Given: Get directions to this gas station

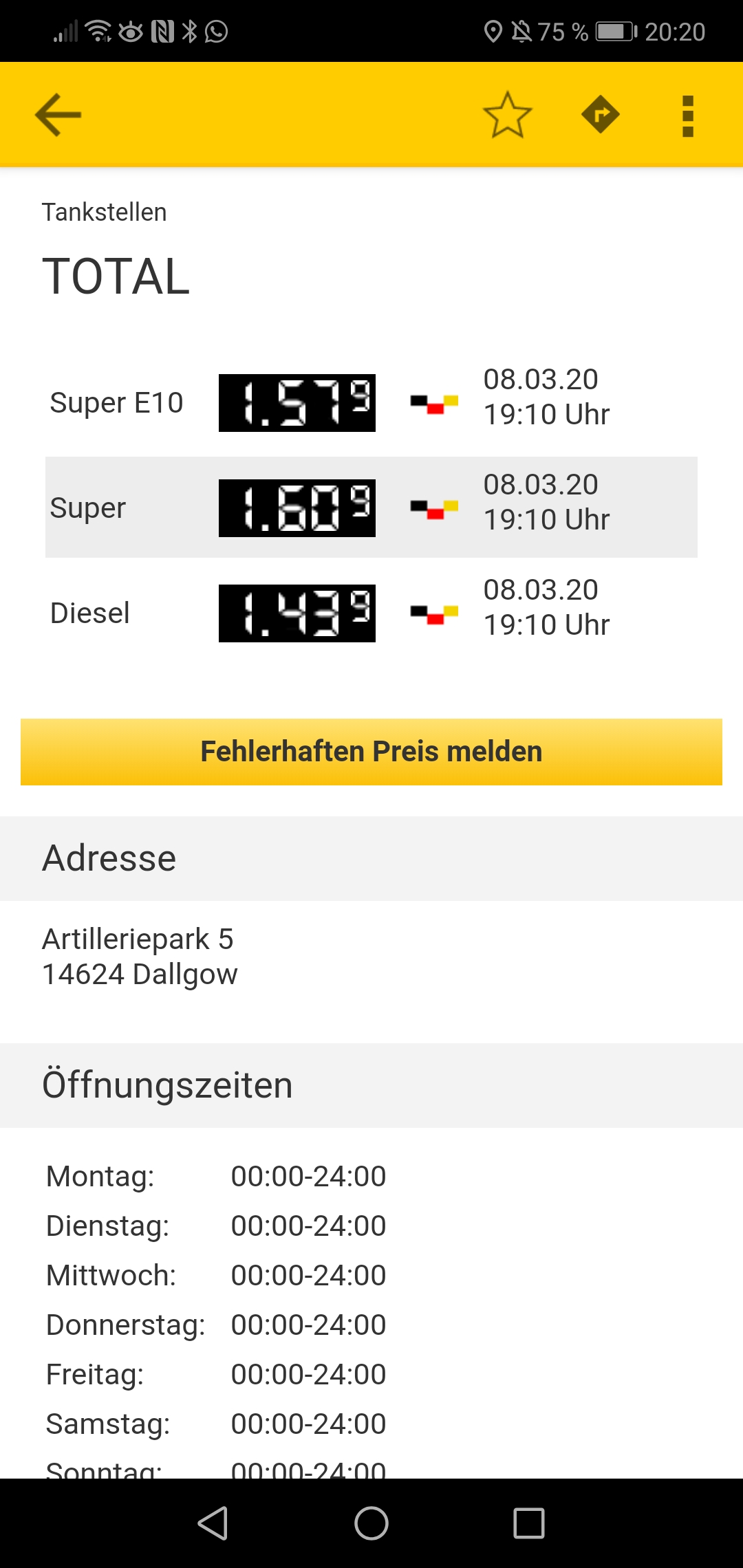Looking at the screenshot, I should (600, 115).
